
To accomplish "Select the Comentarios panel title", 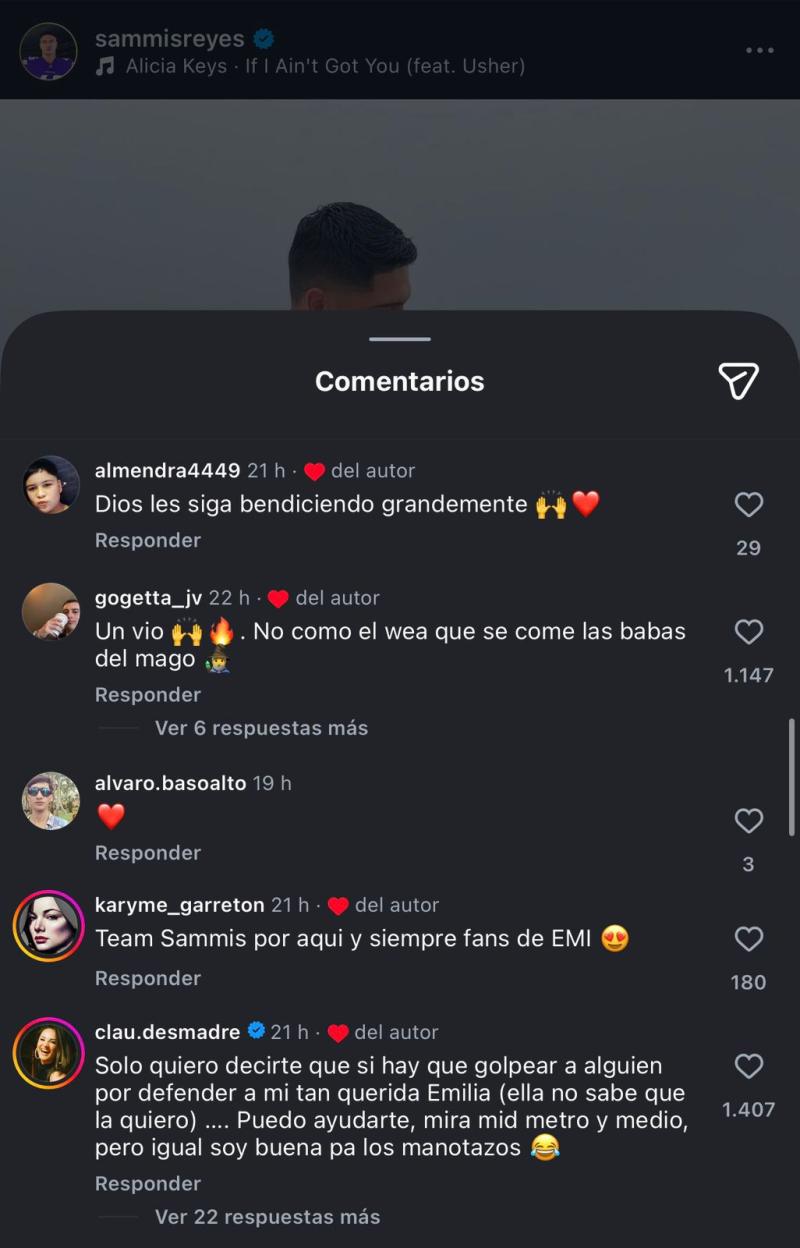I will click(x=399, y=380).
